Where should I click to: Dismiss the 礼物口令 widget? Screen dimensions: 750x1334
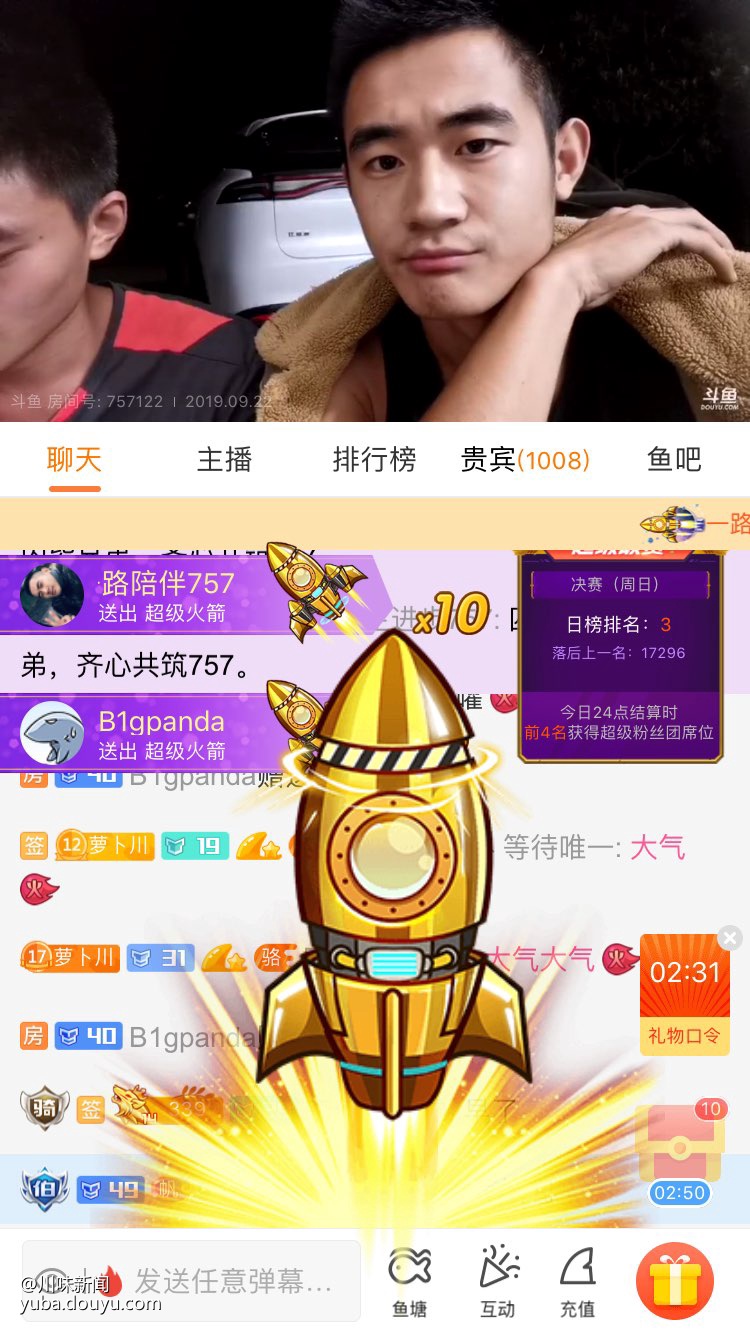coord(730,938)
